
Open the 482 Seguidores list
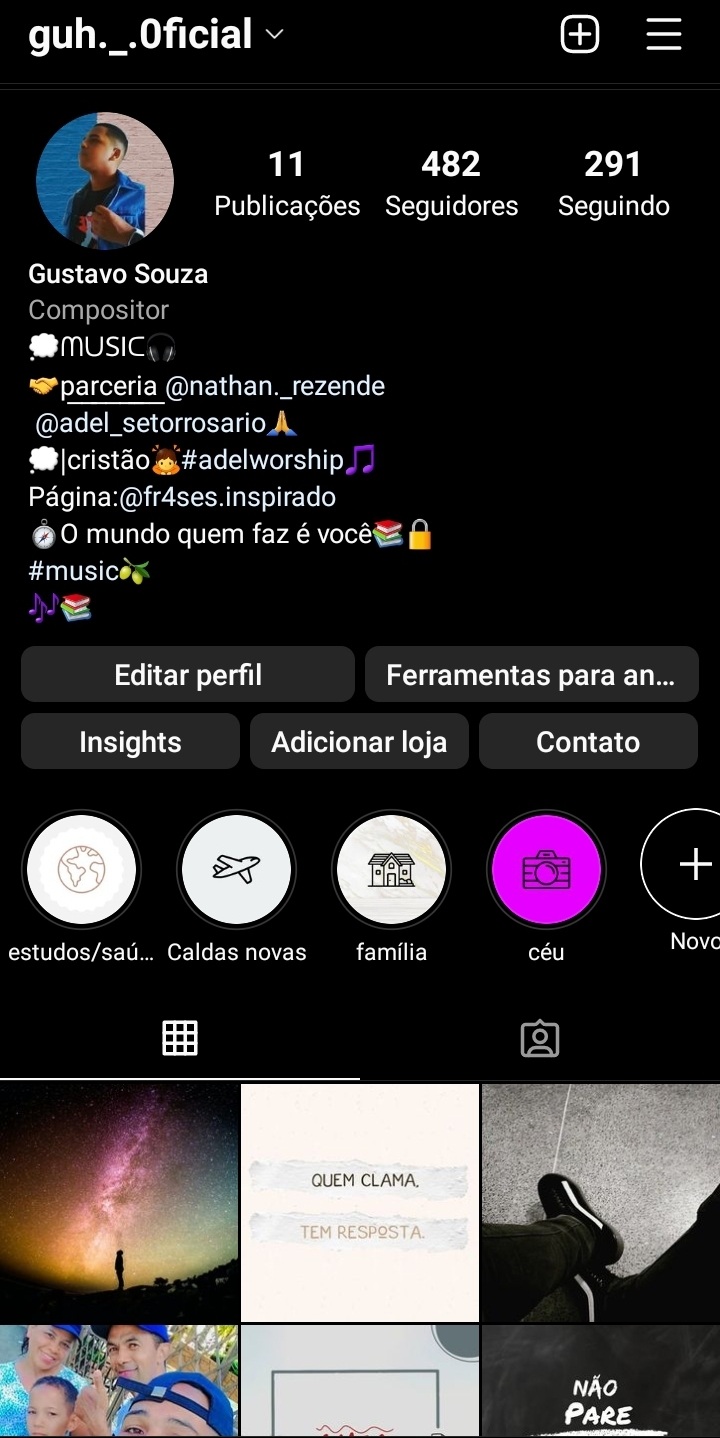[451, 183]
